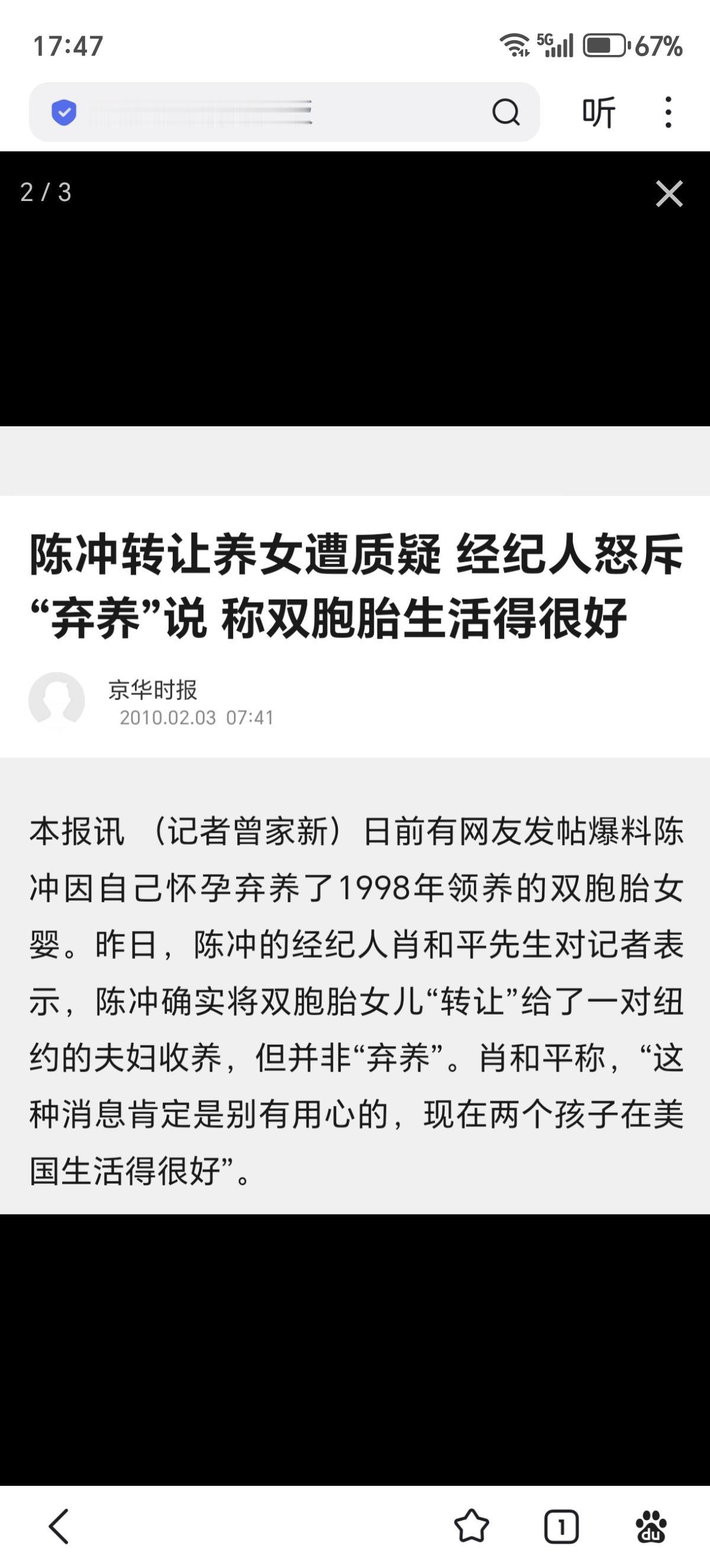Screen dimensions: 710x1568
Task: Tap the search magnifier in the address bar
Action: tap(505, 111)
